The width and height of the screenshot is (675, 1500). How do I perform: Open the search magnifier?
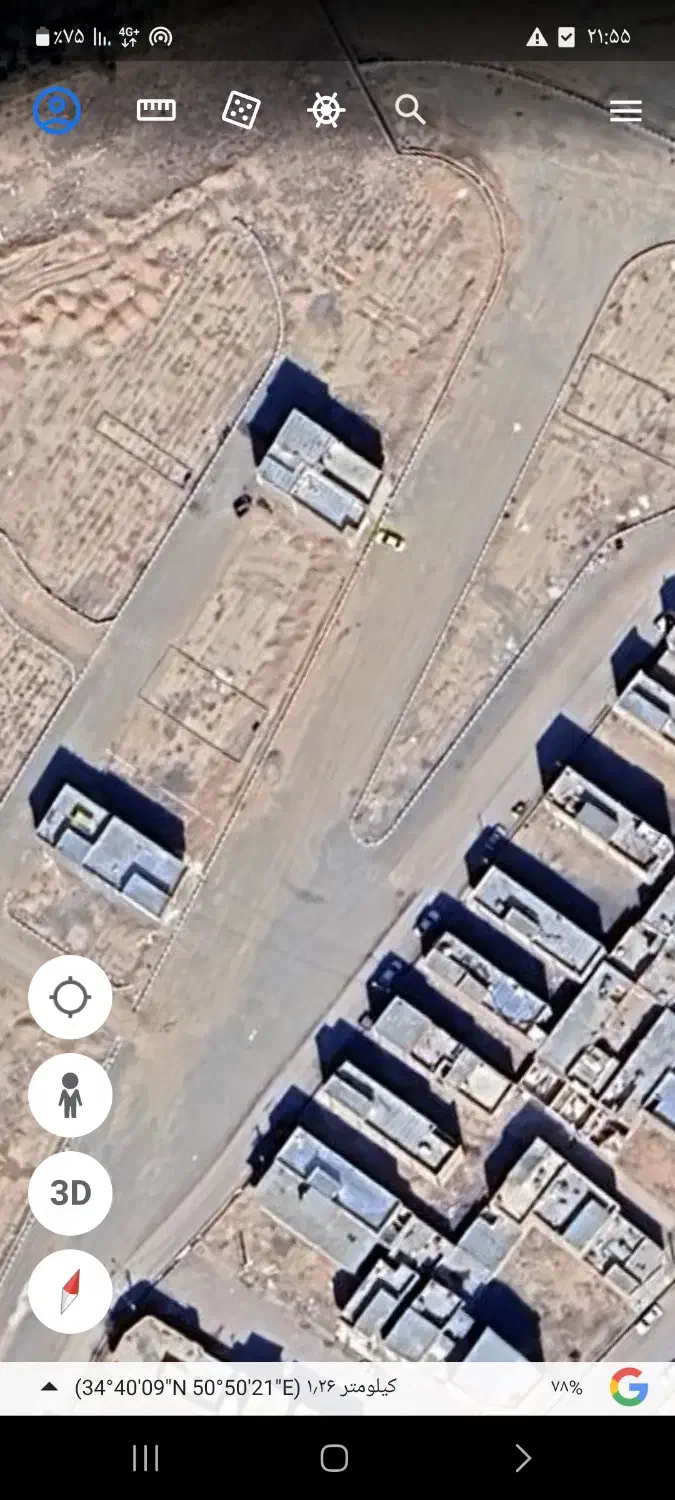[x=410, y=110]
